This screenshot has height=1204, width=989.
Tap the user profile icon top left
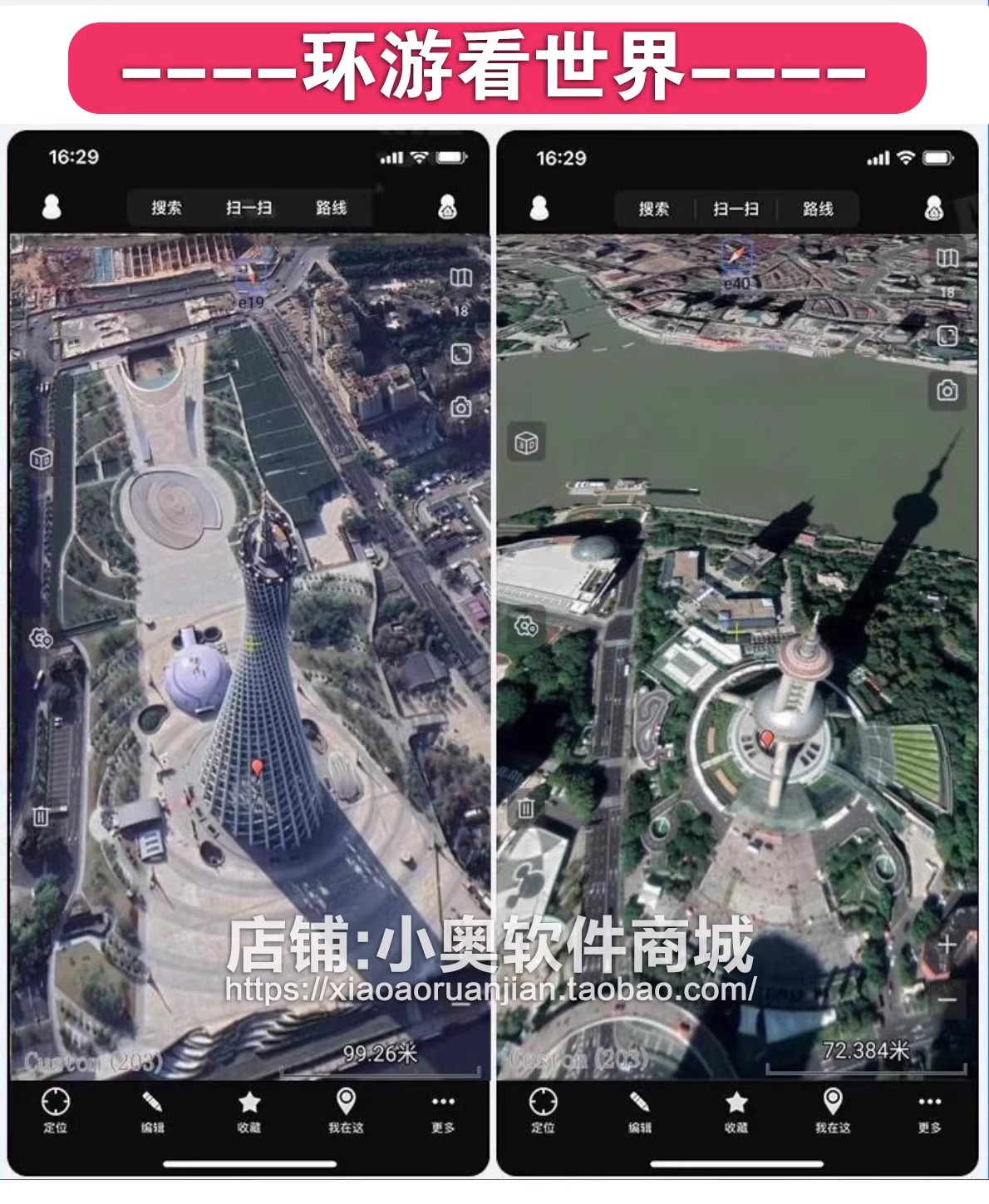(52, 205)
